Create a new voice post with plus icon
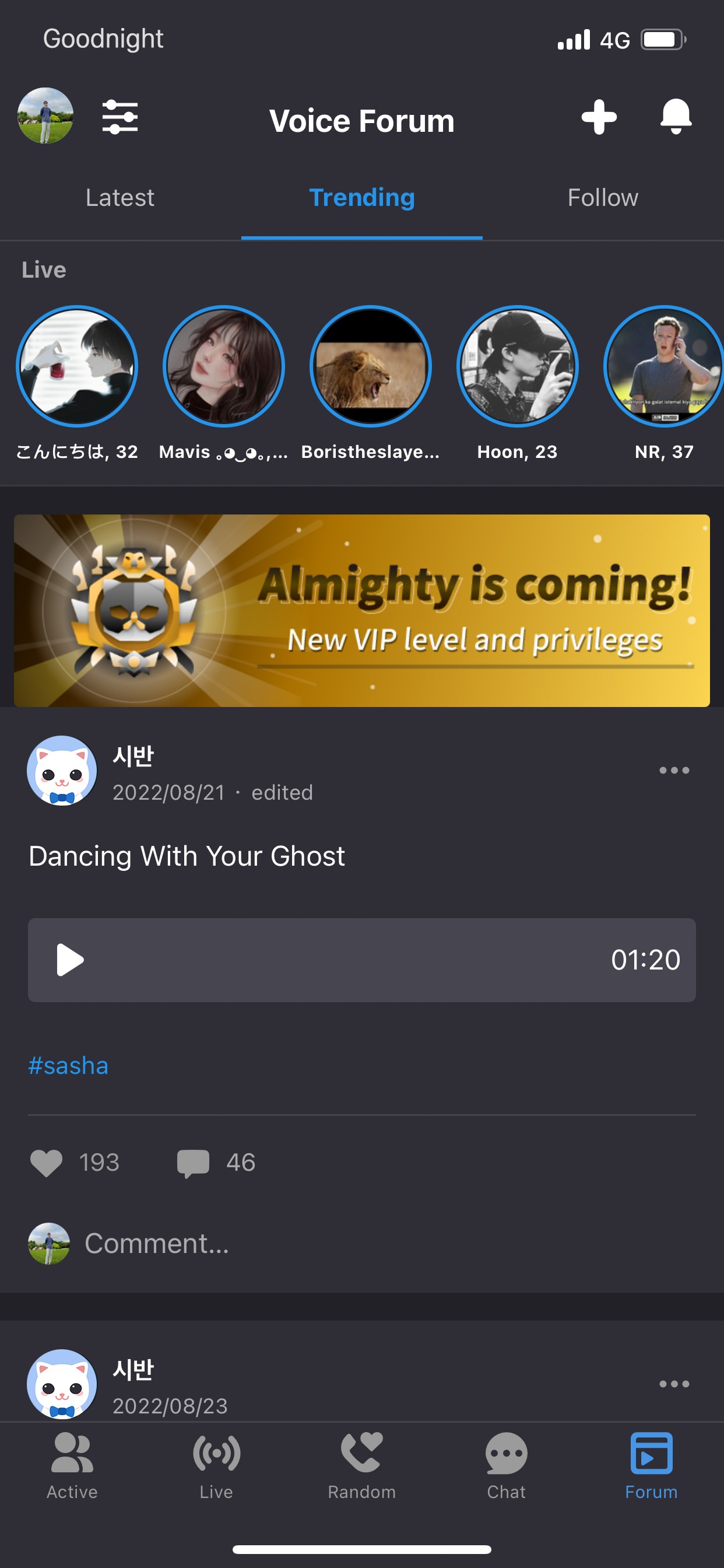 [x=599, y=117]
